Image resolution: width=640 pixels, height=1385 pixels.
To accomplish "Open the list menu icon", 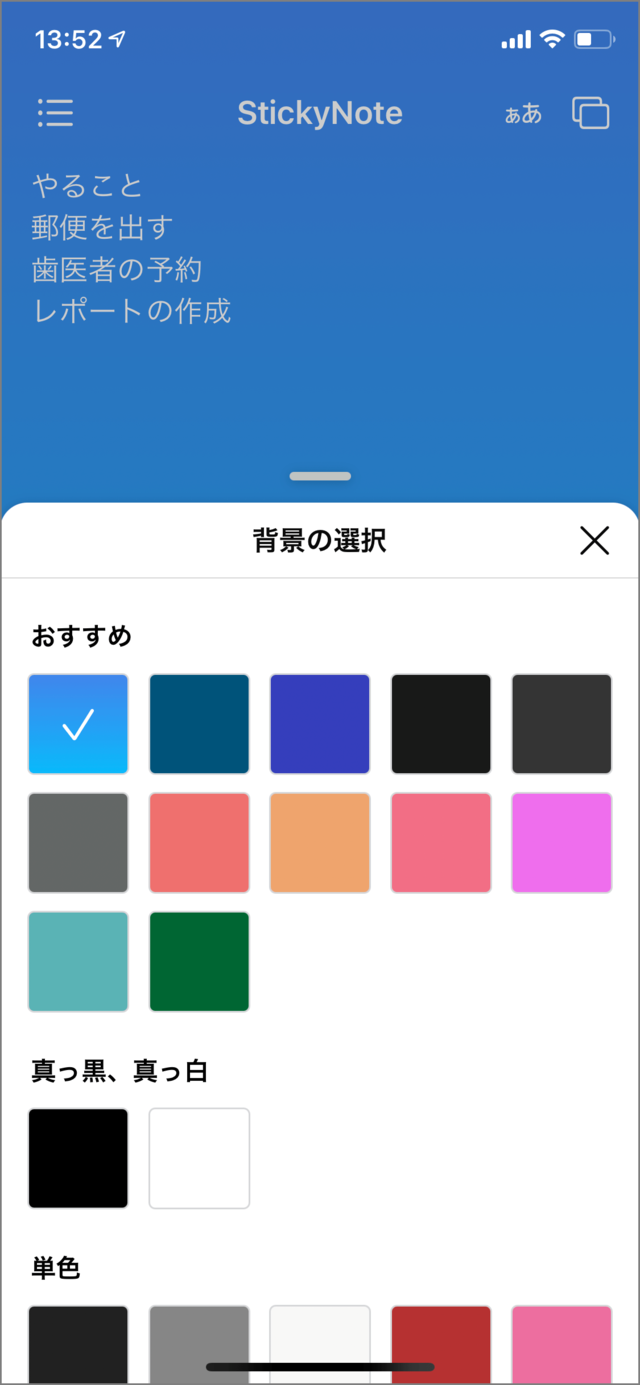I will (56, 113).
